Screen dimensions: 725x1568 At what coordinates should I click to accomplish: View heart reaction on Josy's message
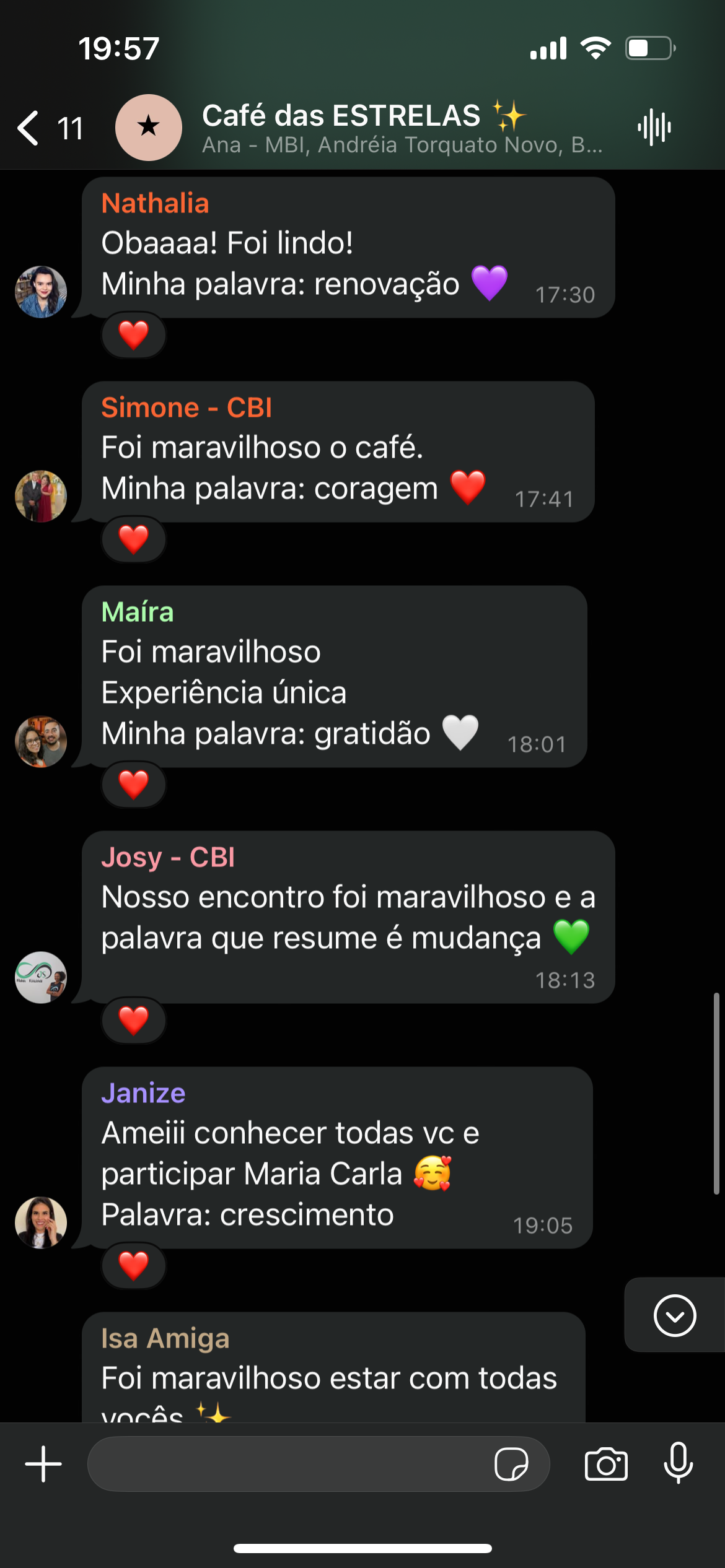134,1021
